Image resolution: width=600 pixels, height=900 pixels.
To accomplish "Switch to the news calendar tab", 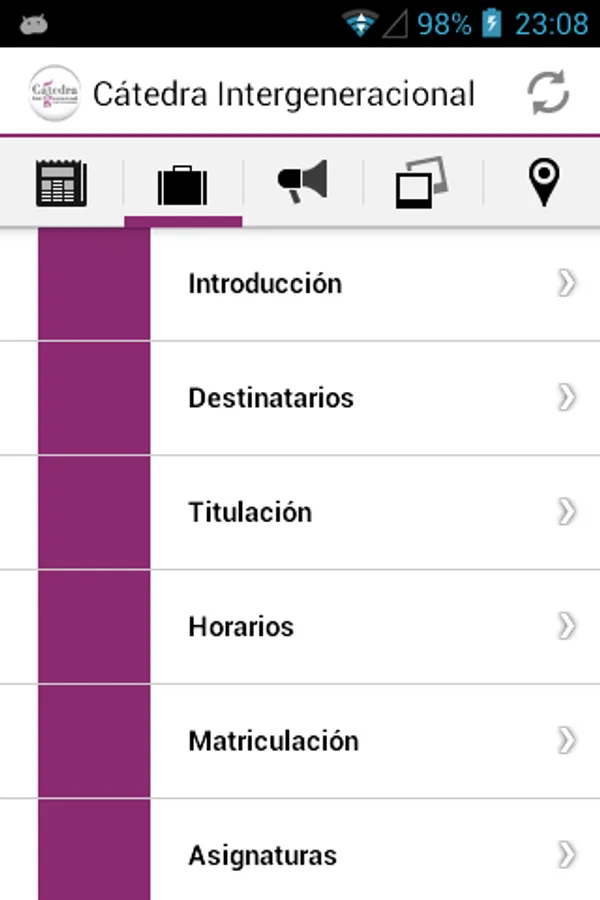I will point(62,184).
